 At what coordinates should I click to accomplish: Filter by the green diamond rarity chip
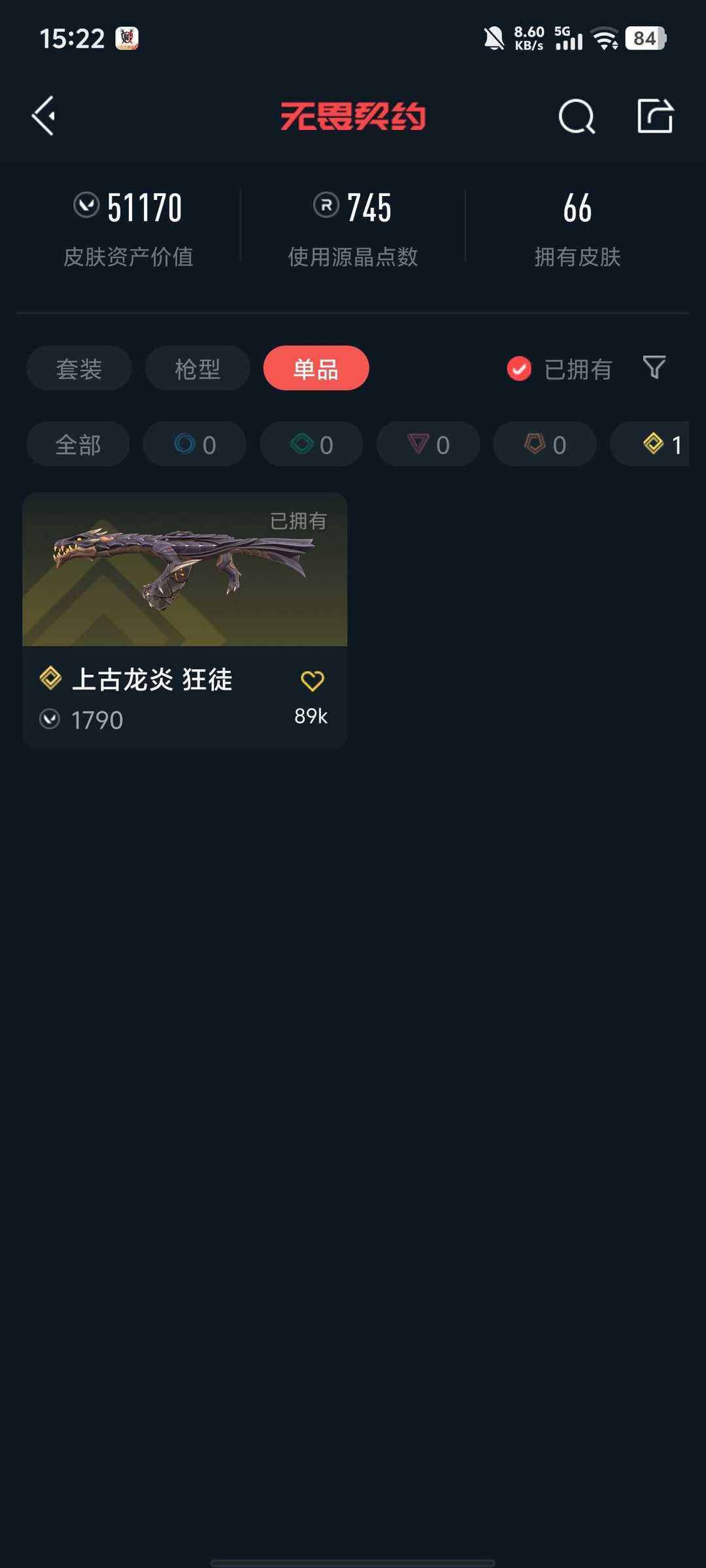click(311, 444)
